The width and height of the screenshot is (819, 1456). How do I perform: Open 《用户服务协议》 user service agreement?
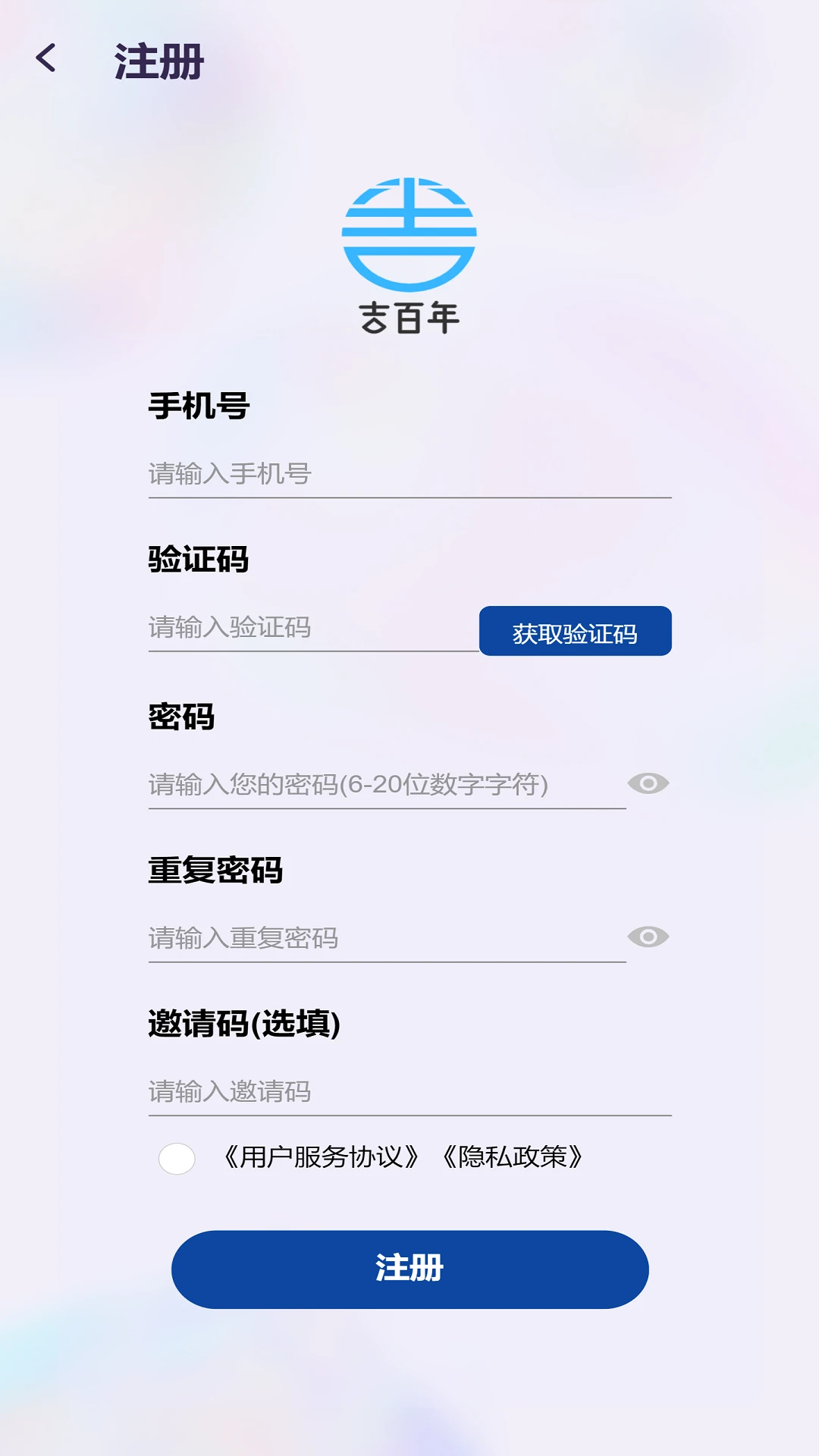coord(320,1156)
